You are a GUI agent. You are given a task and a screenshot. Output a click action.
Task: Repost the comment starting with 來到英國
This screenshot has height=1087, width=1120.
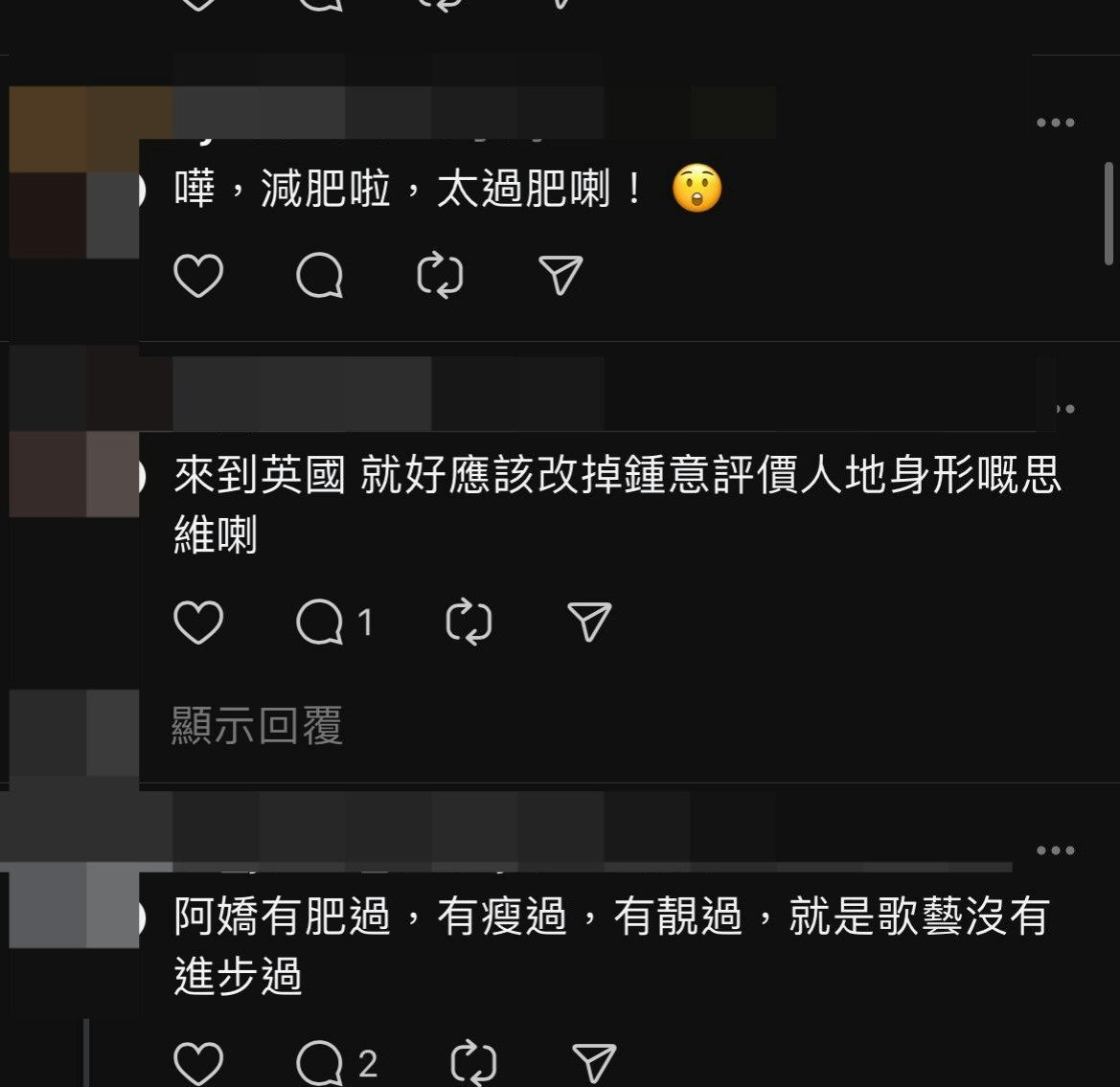click(x=469, y=623)
